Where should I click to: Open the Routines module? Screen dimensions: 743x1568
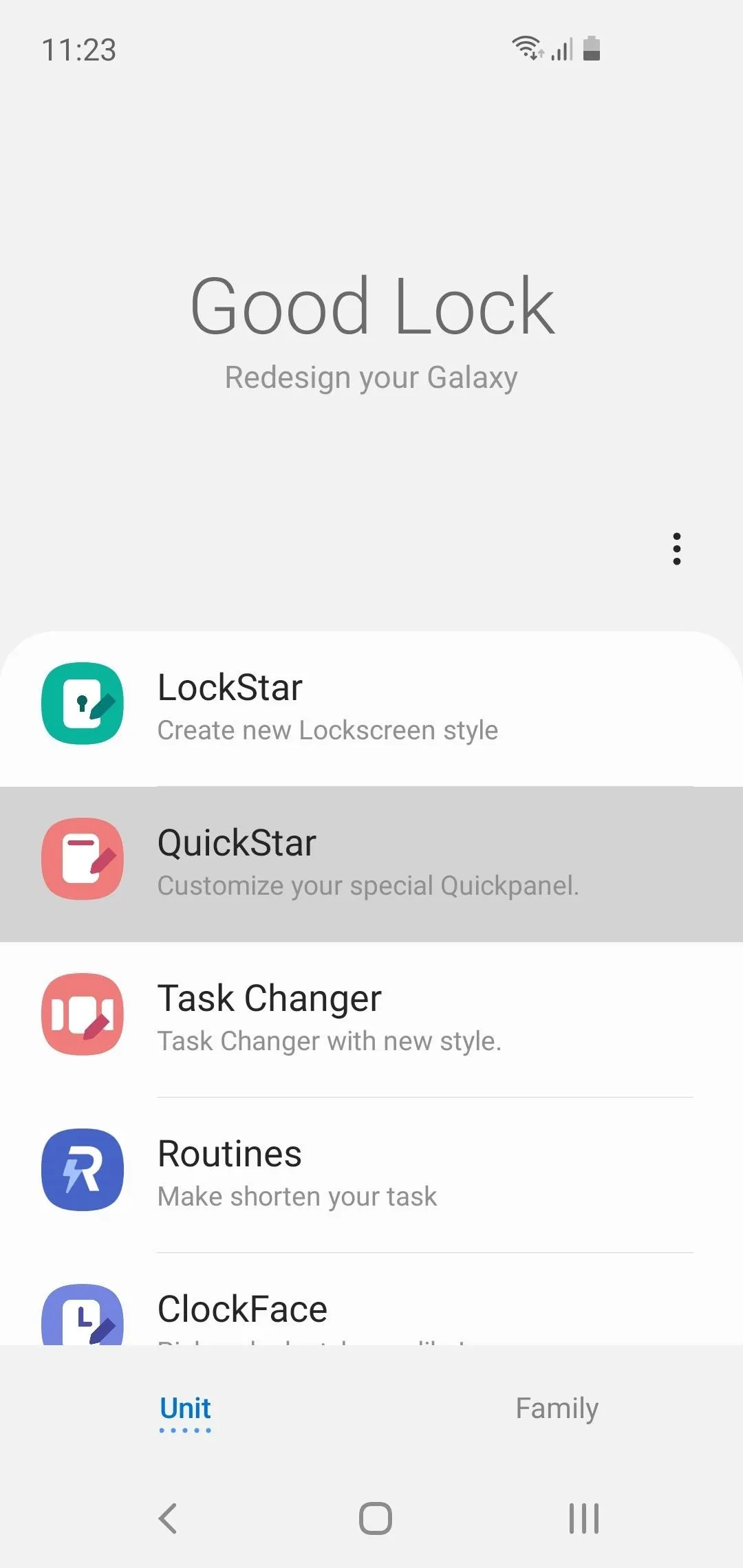point(371,1175)
